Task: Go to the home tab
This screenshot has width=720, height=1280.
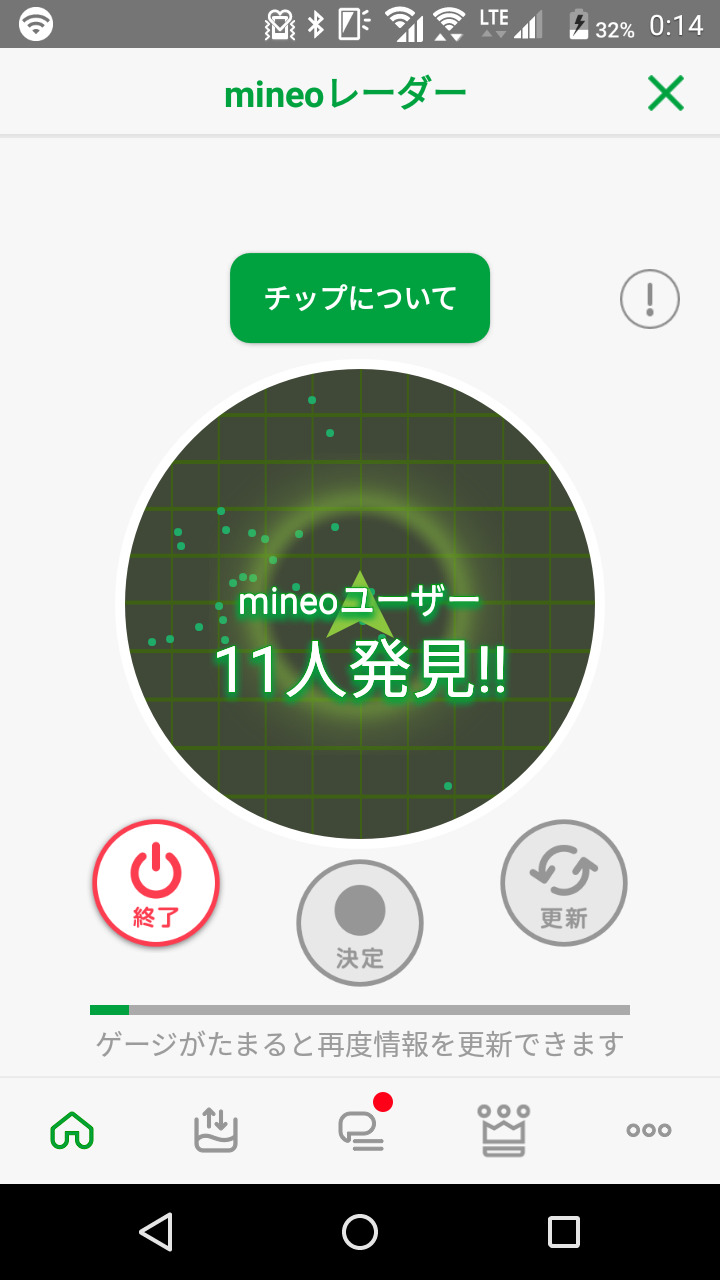Action: click(72, 1131)
